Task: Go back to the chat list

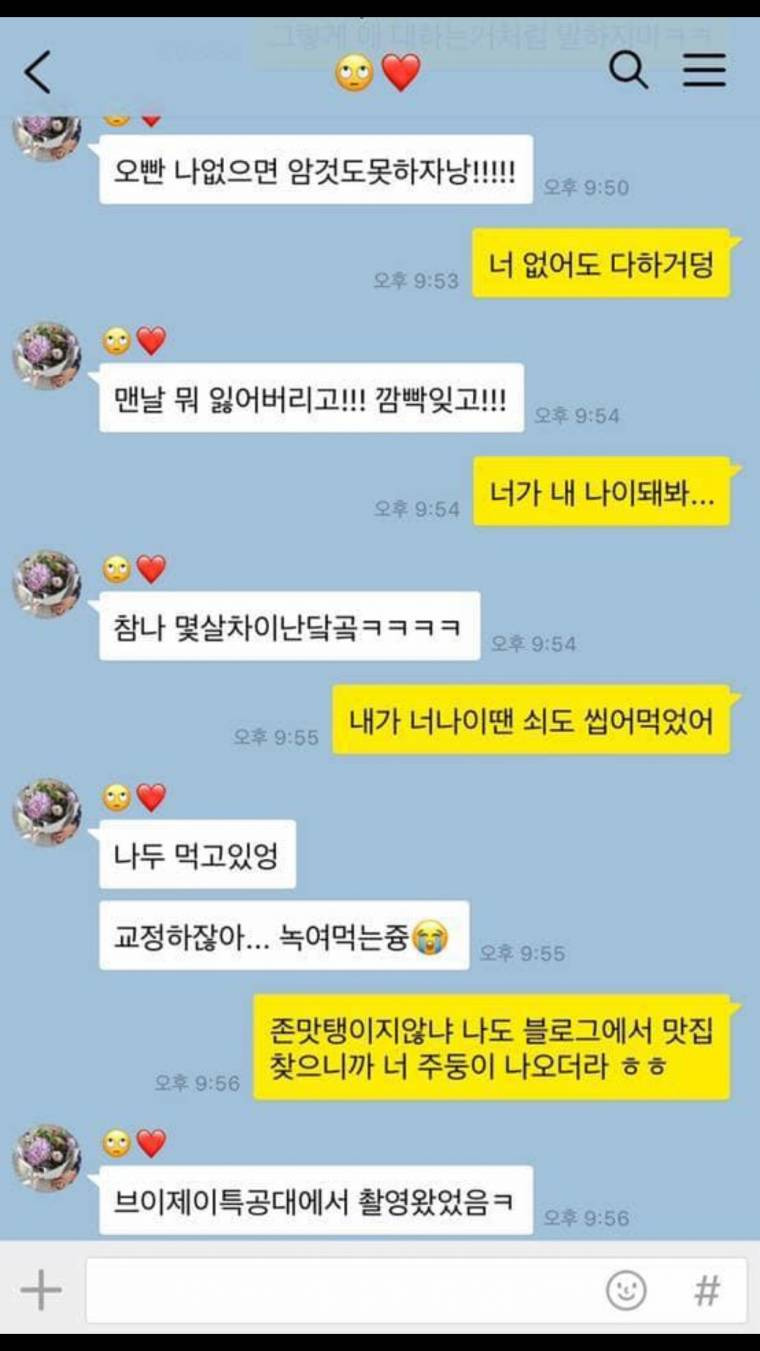Action: tap(37, 73)
